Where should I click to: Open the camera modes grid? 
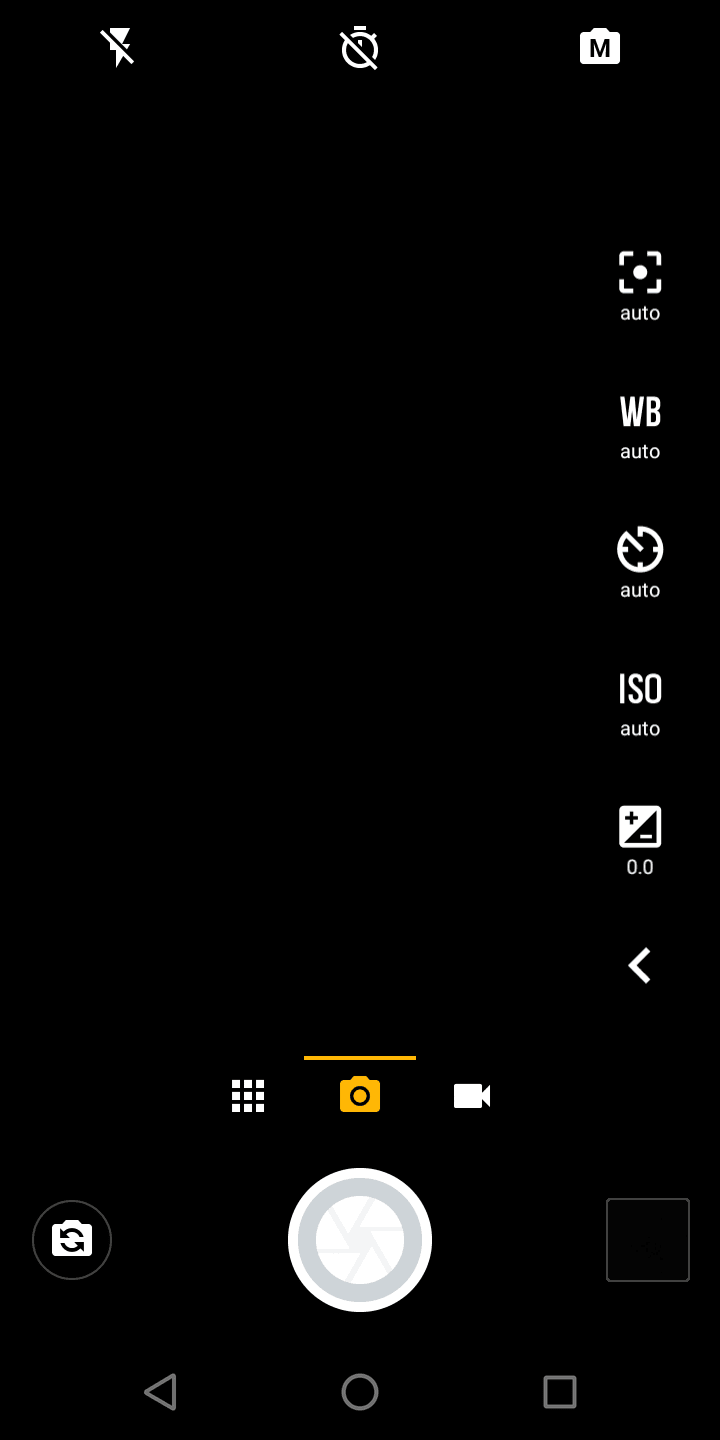[248, 1096]
